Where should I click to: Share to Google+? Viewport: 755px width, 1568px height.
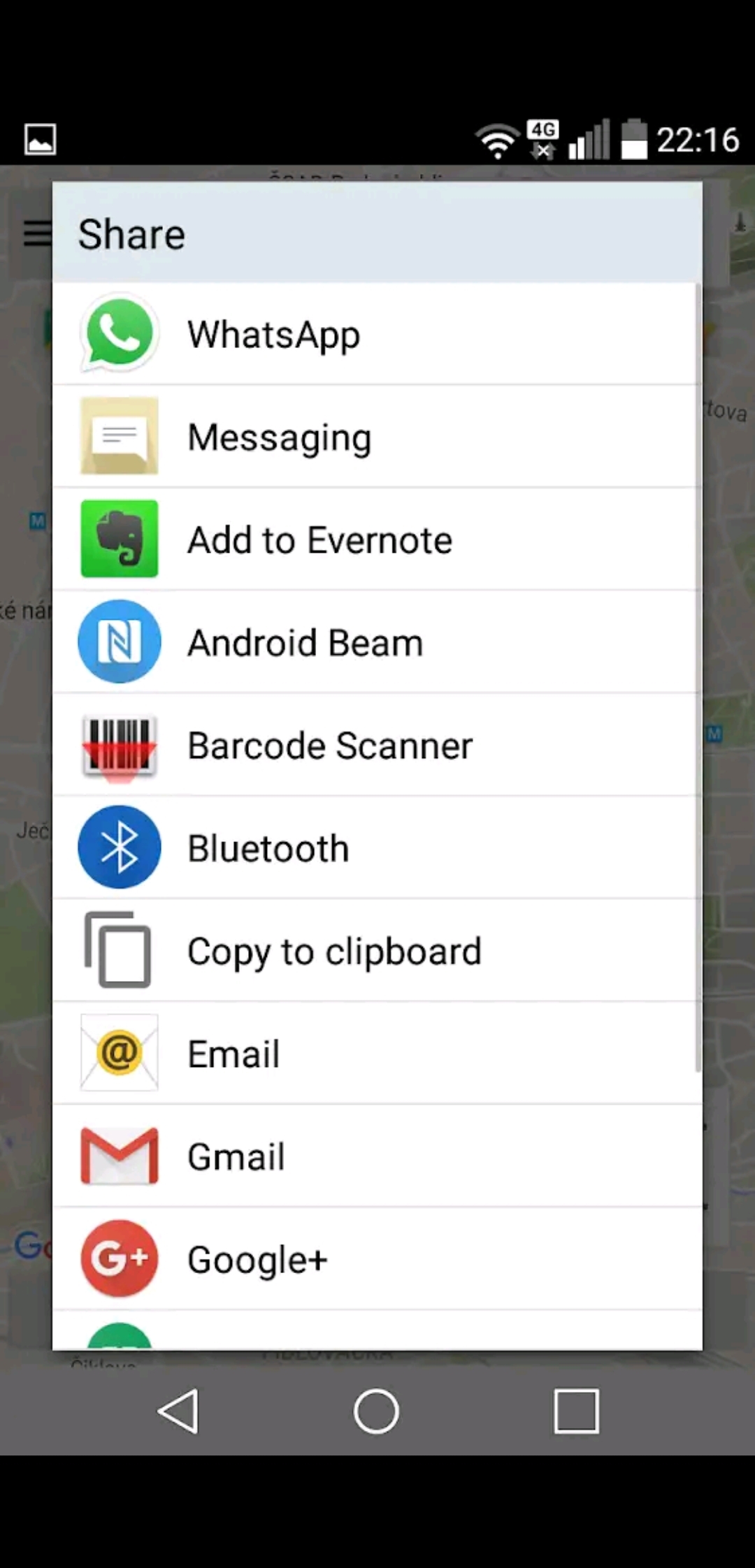377,1258
